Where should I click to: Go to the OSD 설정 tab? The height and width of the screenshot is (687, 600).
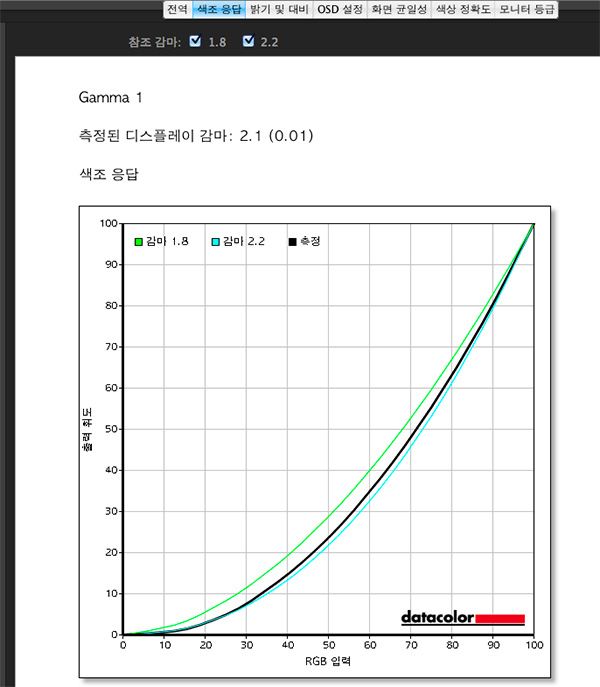click(340, 9)
